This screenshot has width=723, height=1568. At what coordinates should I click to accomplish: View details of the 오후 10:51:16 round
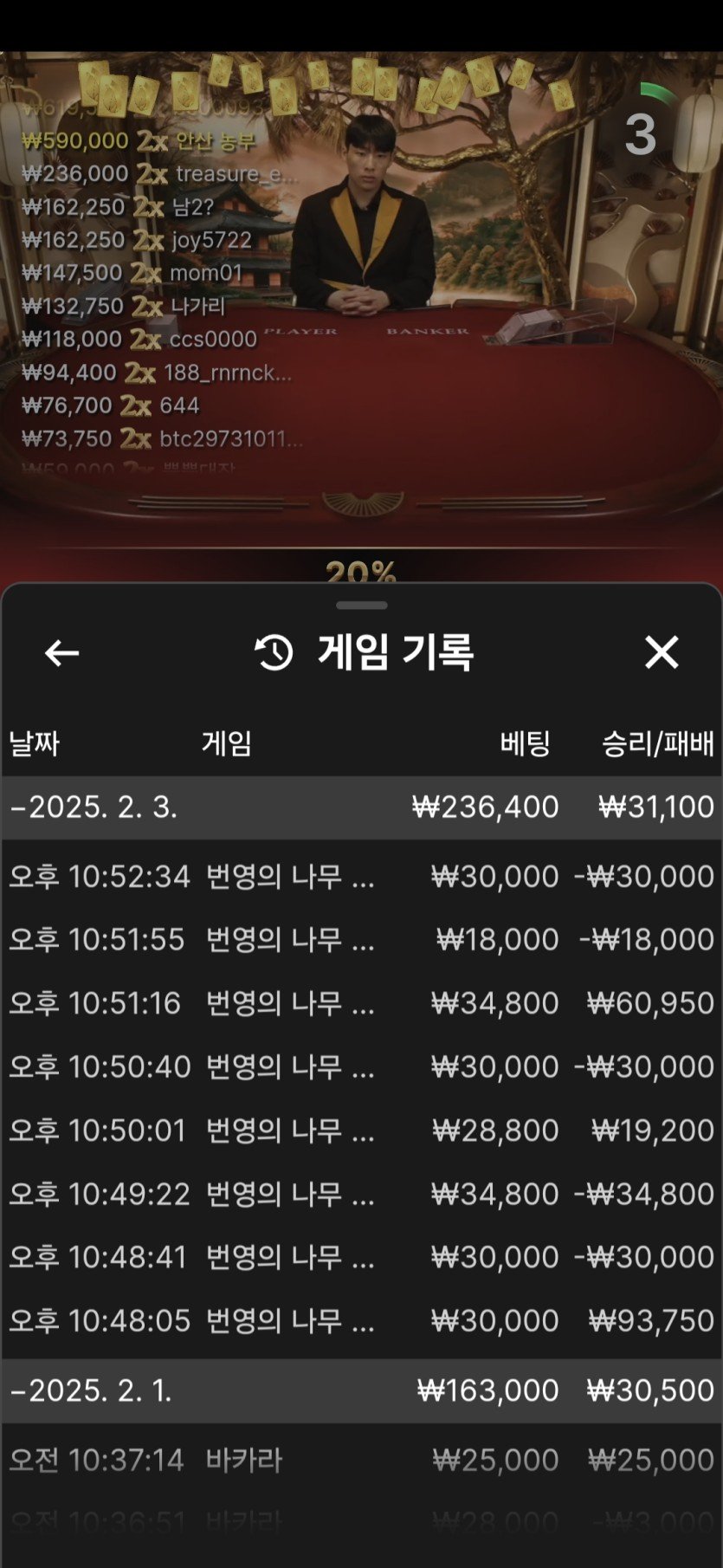tap(361, 1003)
